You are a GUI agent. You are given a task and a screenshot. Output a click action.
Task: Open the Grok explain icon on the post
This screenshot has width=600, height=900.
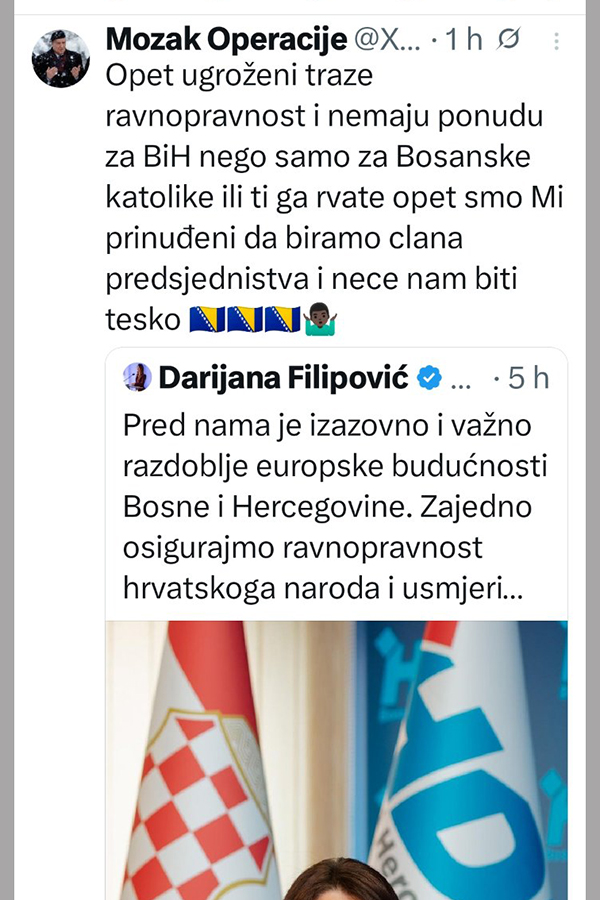point(509,40)
